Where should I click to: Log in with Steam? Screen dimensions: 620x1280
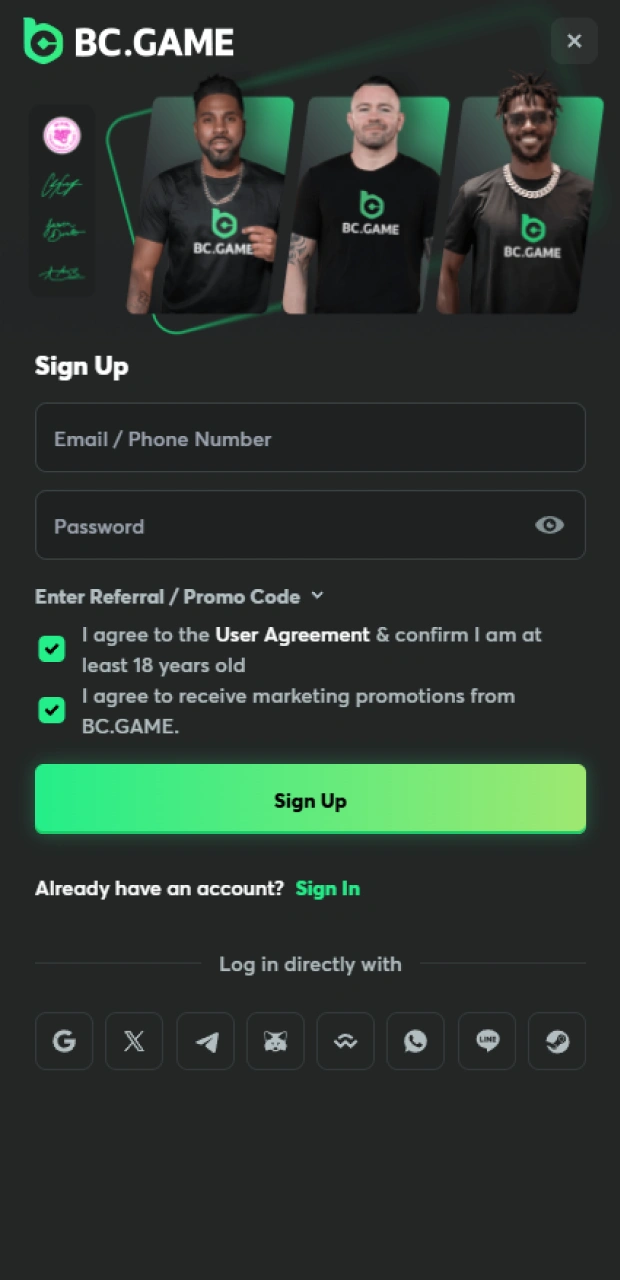pyautogui.click(x=557, y=1041)
